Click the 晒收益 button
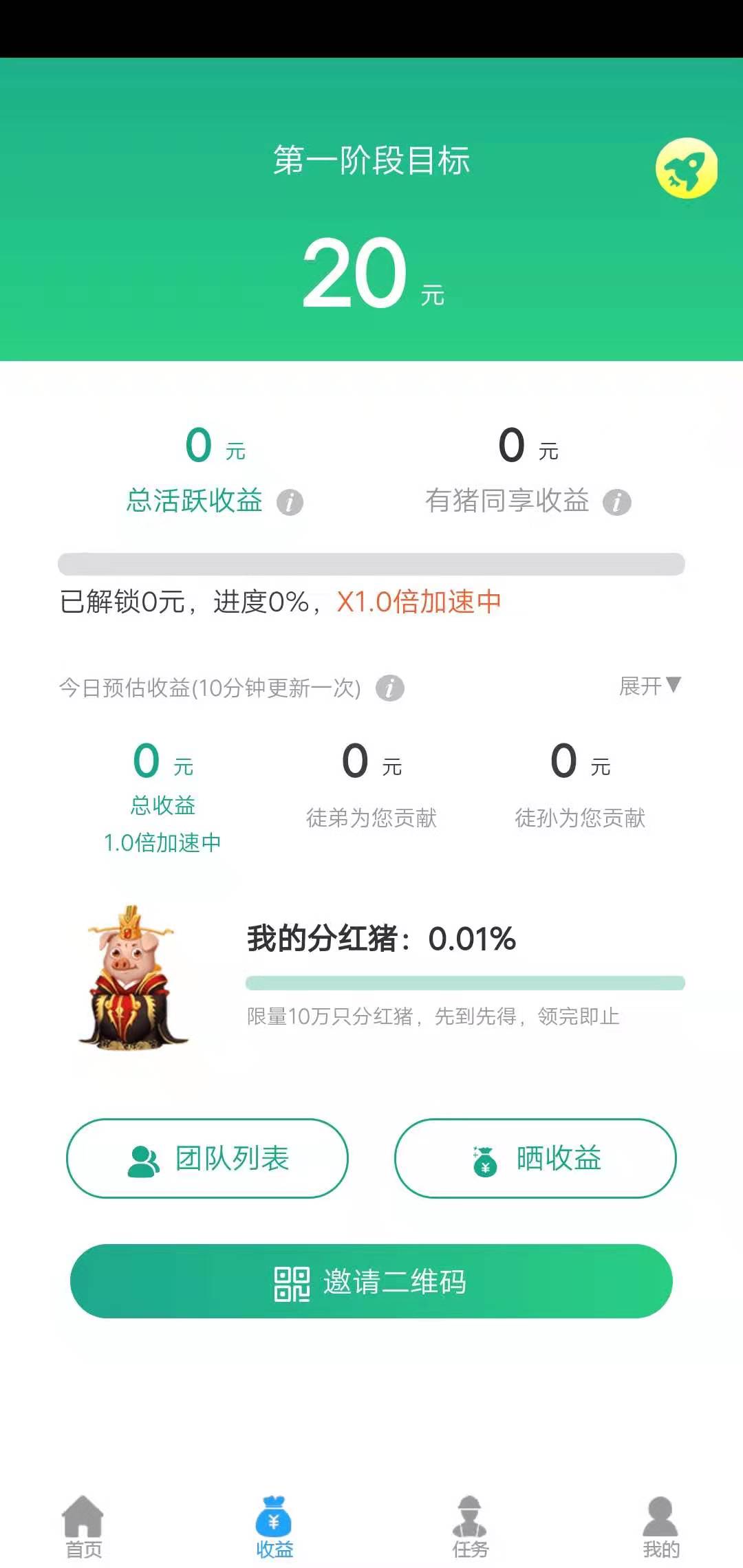Image resolution: width=743 pixels, height=1568 pixels. pyautogui.click(x=536, y=1157)
